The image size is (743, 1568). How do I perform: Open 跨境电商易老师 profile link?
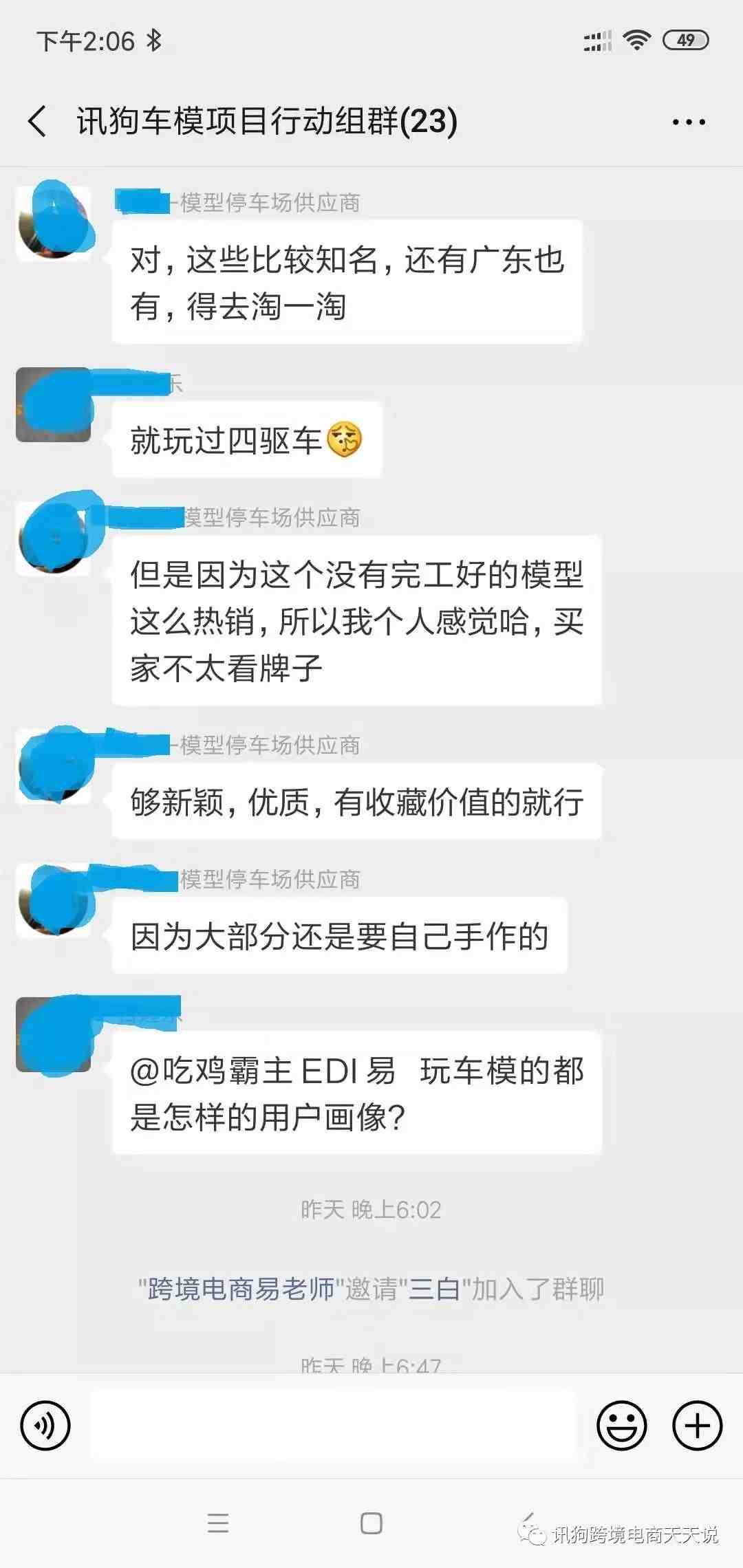[241, 1289]
